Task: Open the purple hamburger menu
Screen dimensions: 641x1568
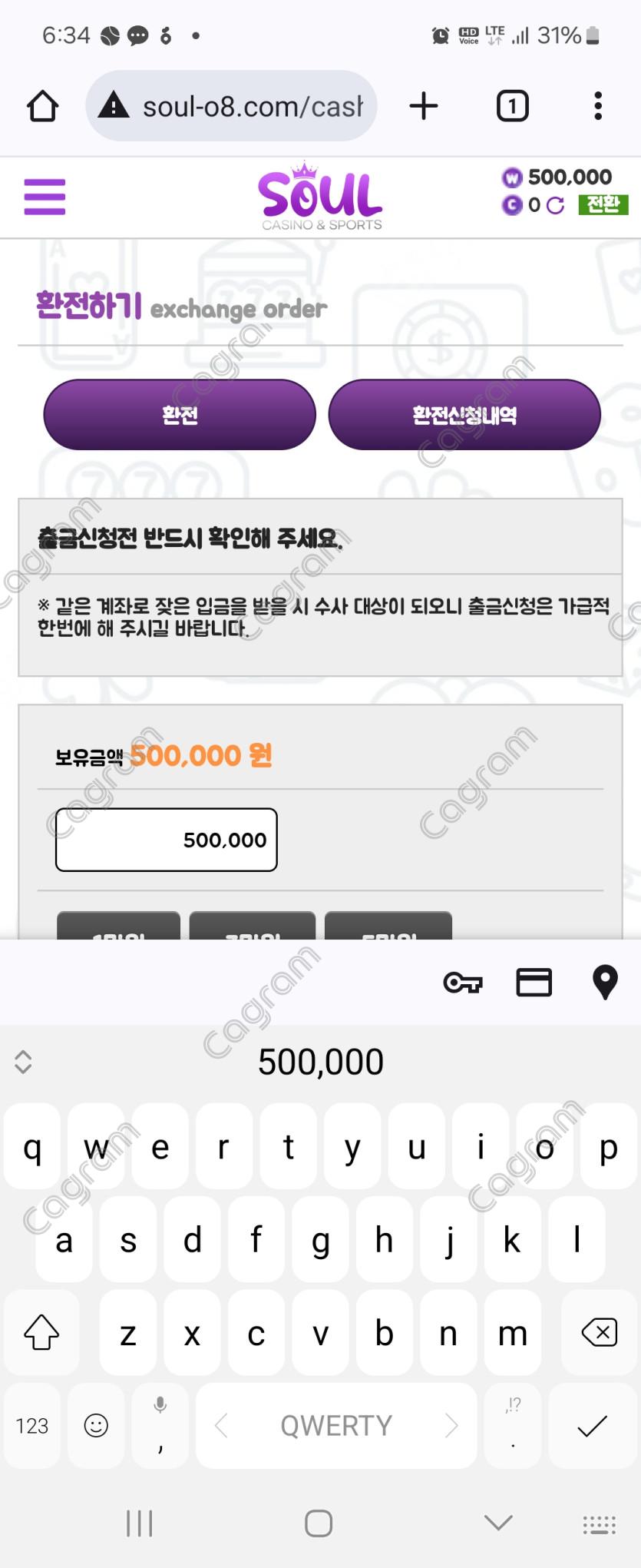Action: click(x=45, y=197)
